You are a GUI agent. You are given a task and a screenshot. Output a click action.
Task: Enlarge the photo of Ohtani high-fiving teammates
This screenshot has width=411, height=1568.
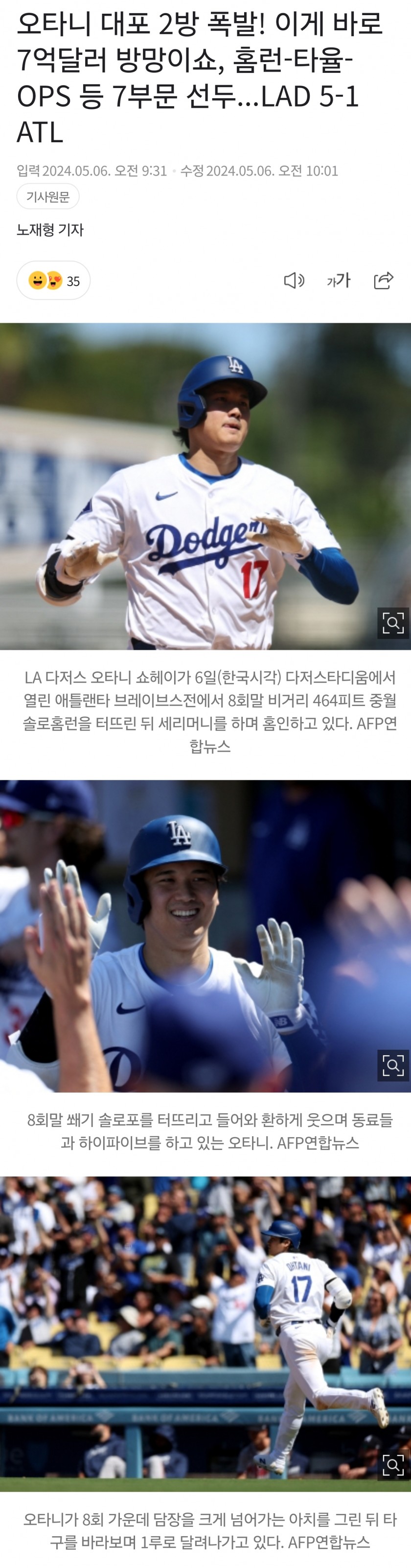click(x=393, y=1065)
